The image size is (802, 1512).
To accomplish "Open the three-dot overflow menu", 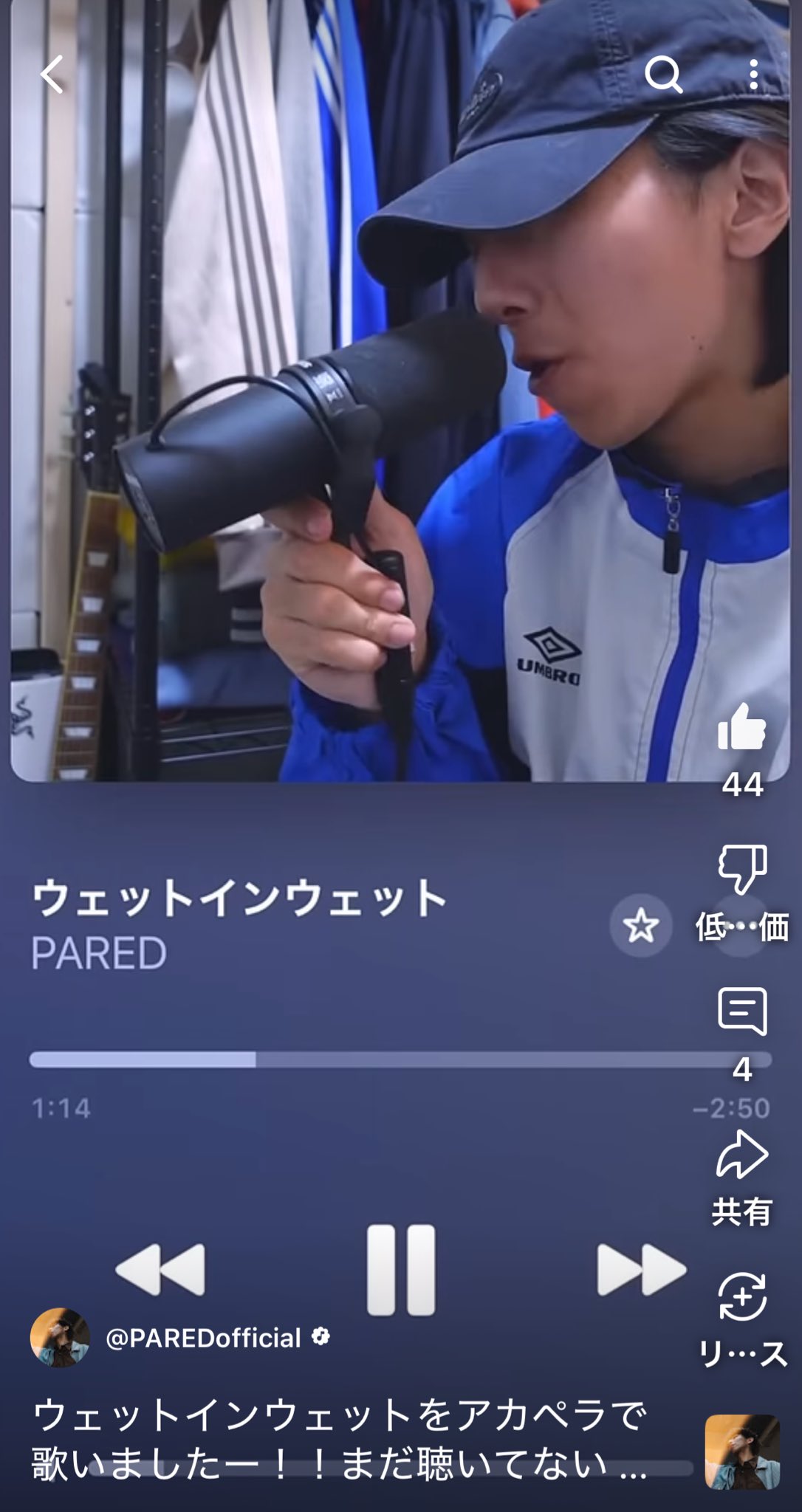I will [x=753, y=75].
